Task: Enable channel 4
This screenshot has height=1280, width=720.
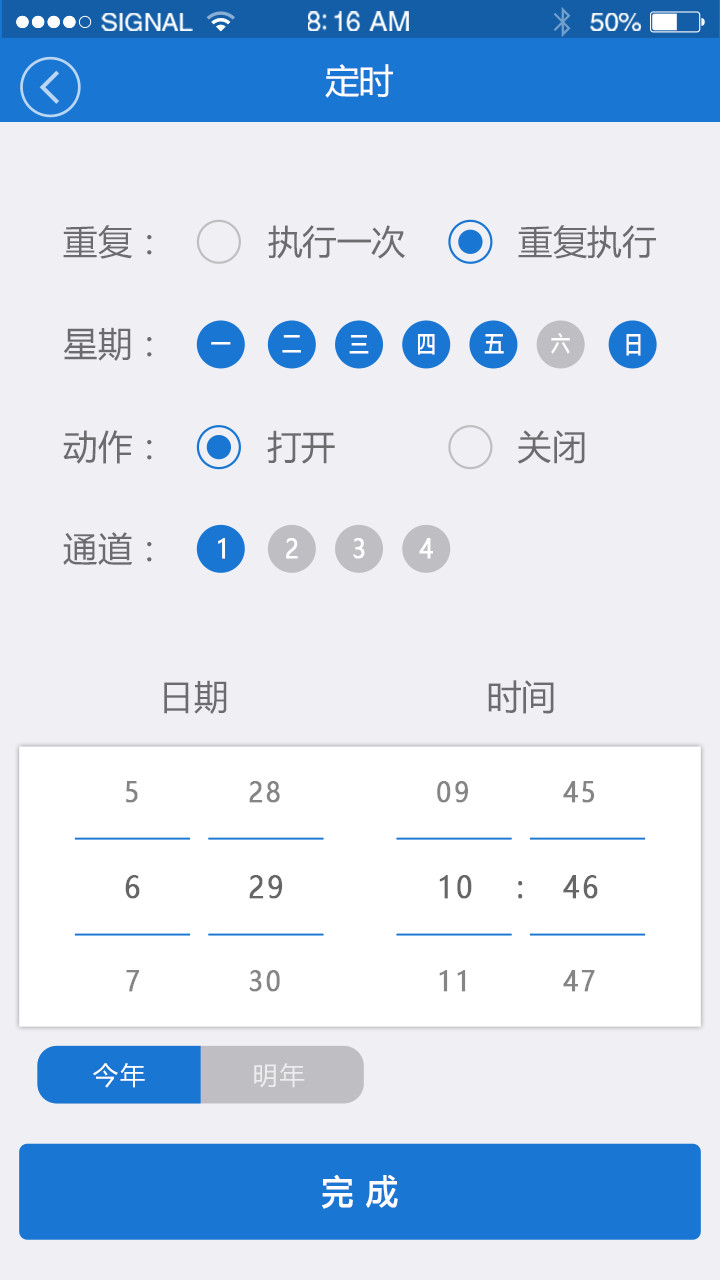Action: click(x=426, y=549)
